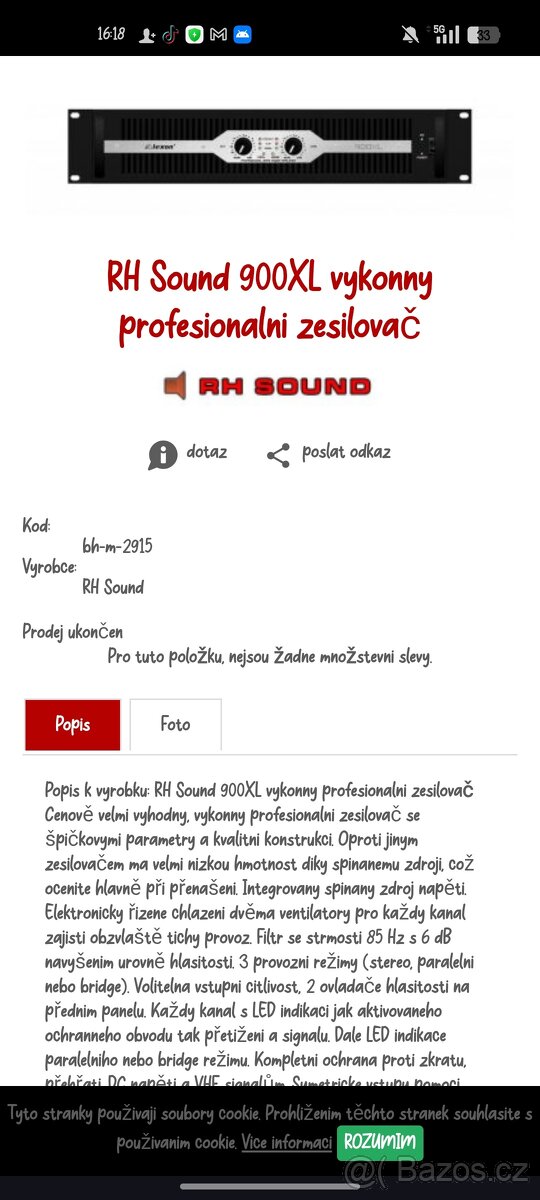This screenshot has height=1200, width=540.
Task: Accept cookies with ROZUMIM button
Action: pyautogui.click(x=380, y=1142)
